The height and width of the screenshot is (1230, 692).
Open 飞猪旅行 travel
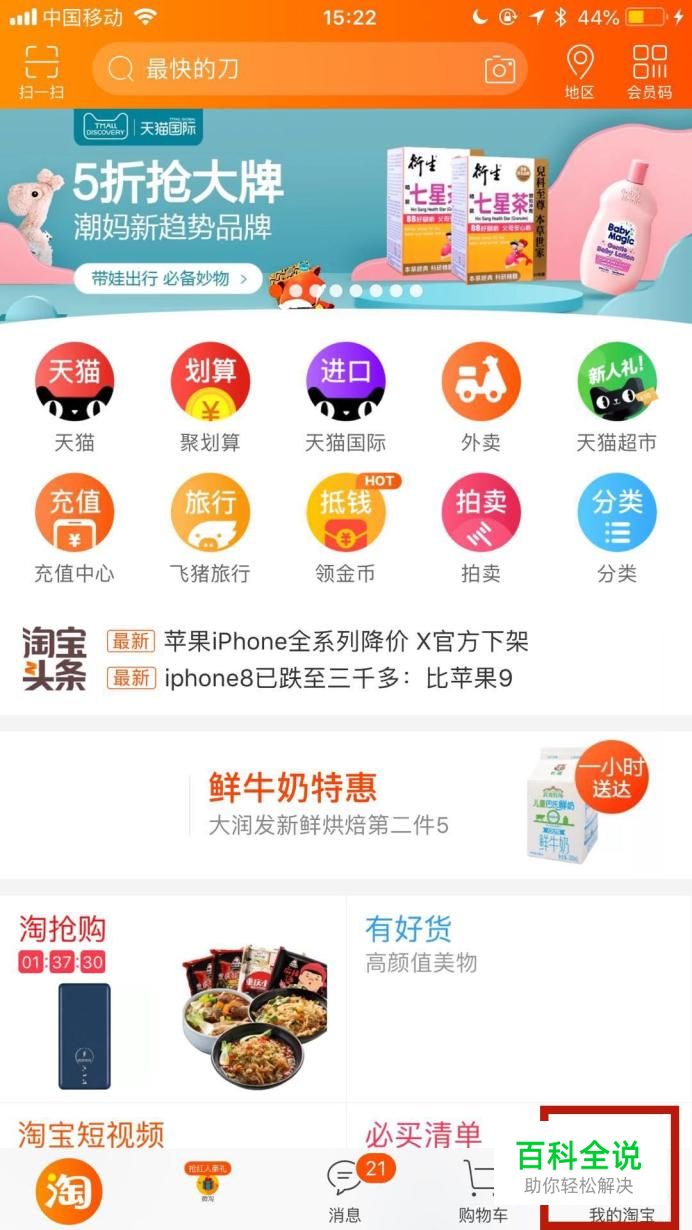209,527
